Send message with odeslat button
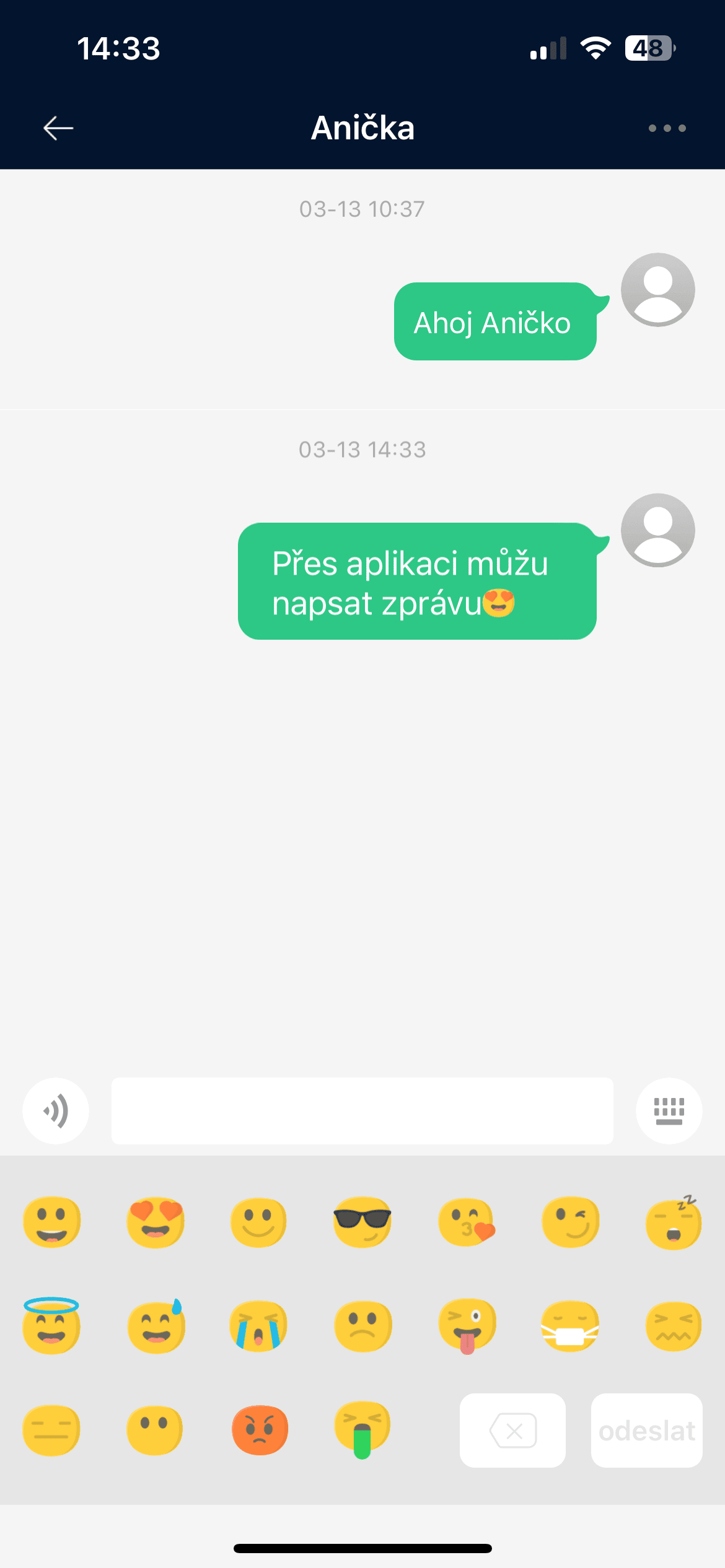 pyautogui.click(x=647, y=1431)
